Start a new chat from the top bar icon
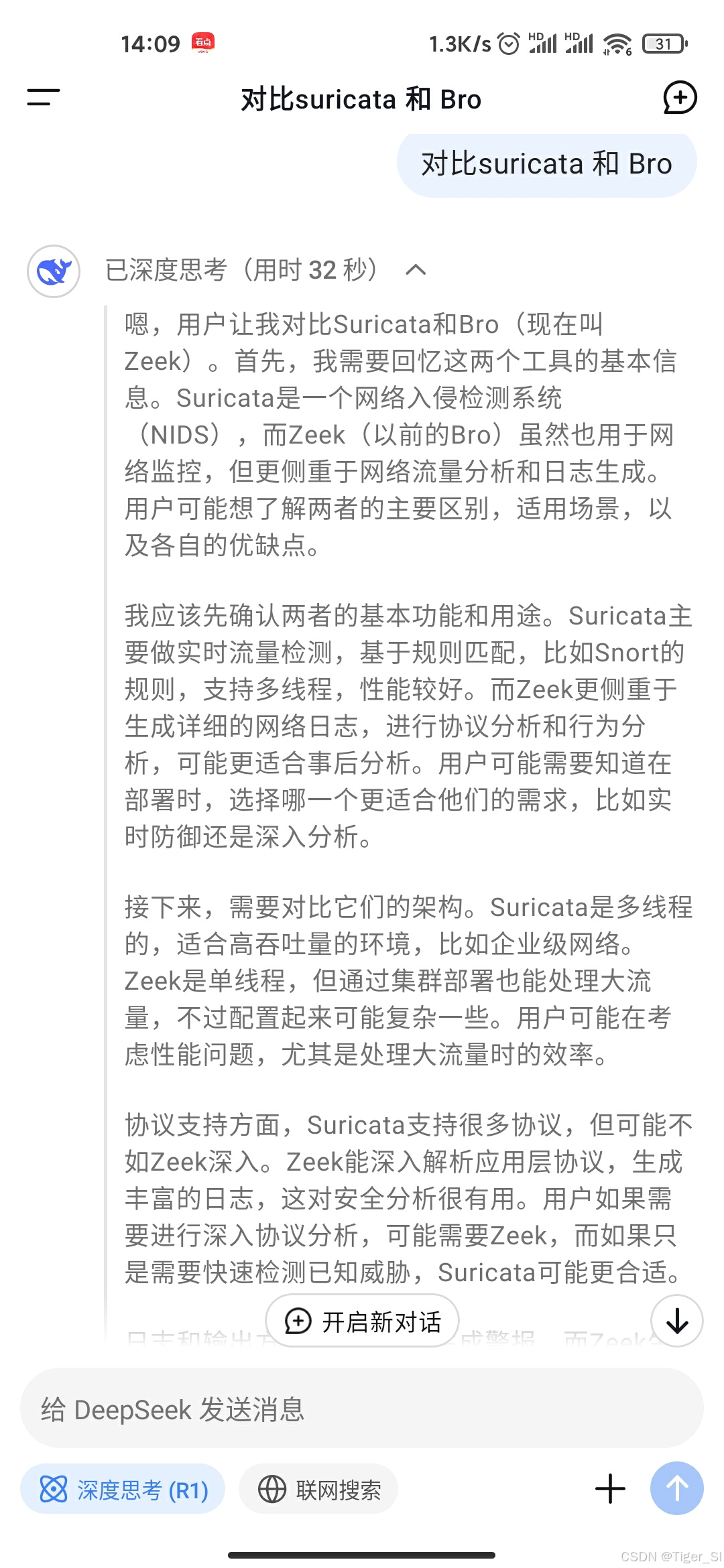 click(x=680, y=98)
